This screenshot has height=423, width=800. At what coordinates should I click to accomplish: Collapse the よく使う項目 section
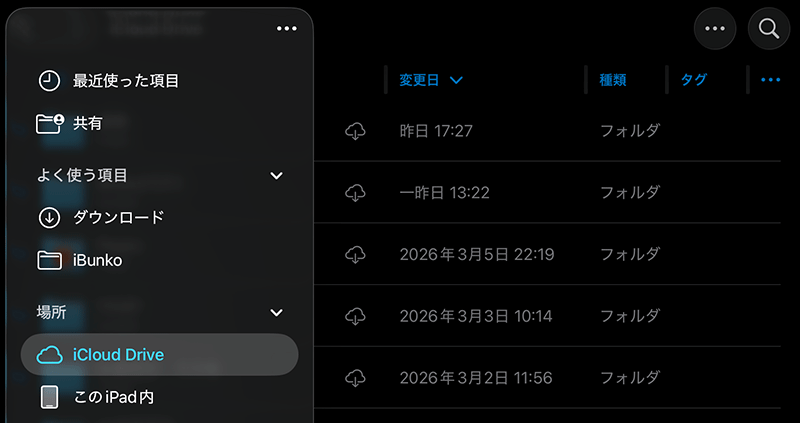[277, 176]
